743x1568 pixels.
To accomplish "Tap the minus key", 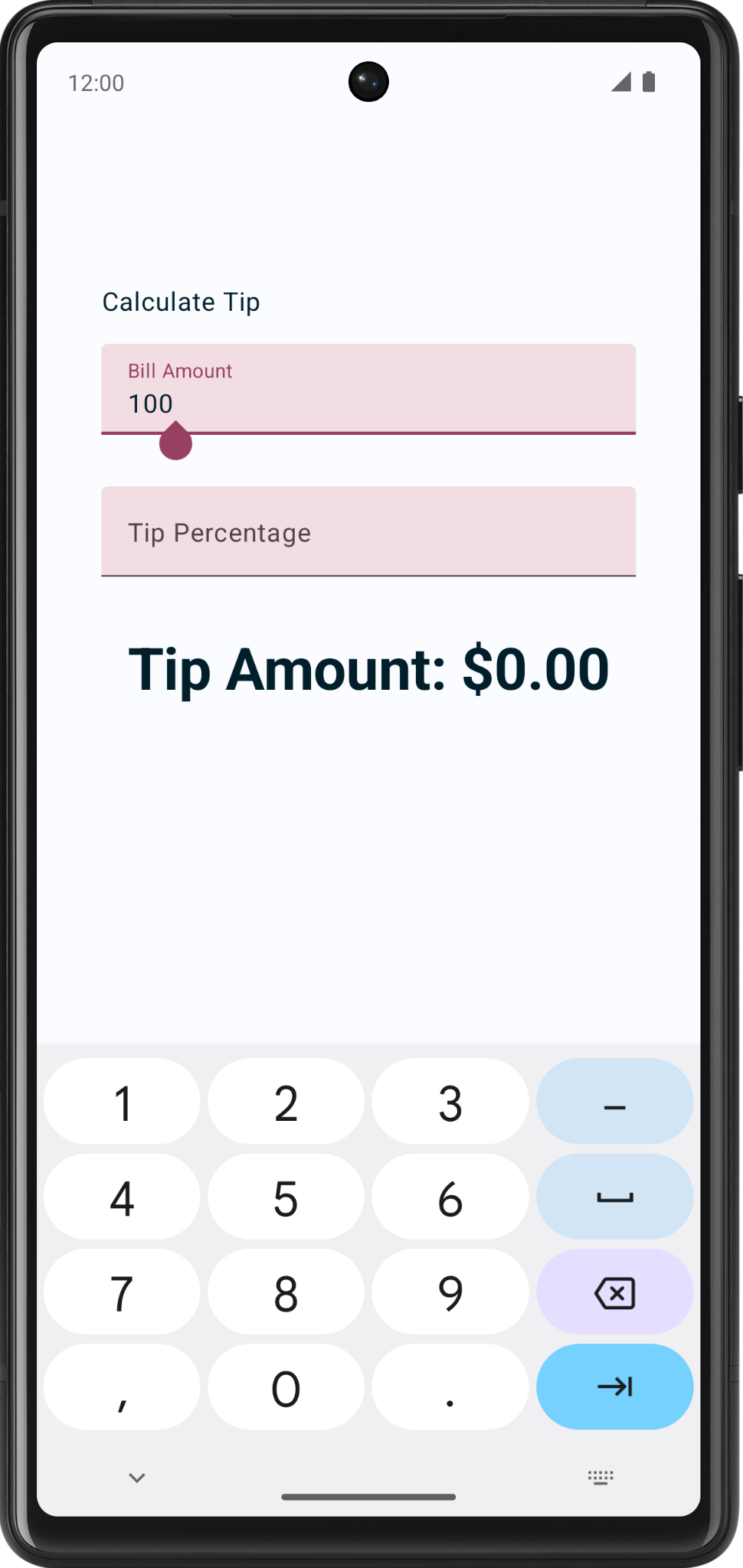I will [x=614, y=1102].
